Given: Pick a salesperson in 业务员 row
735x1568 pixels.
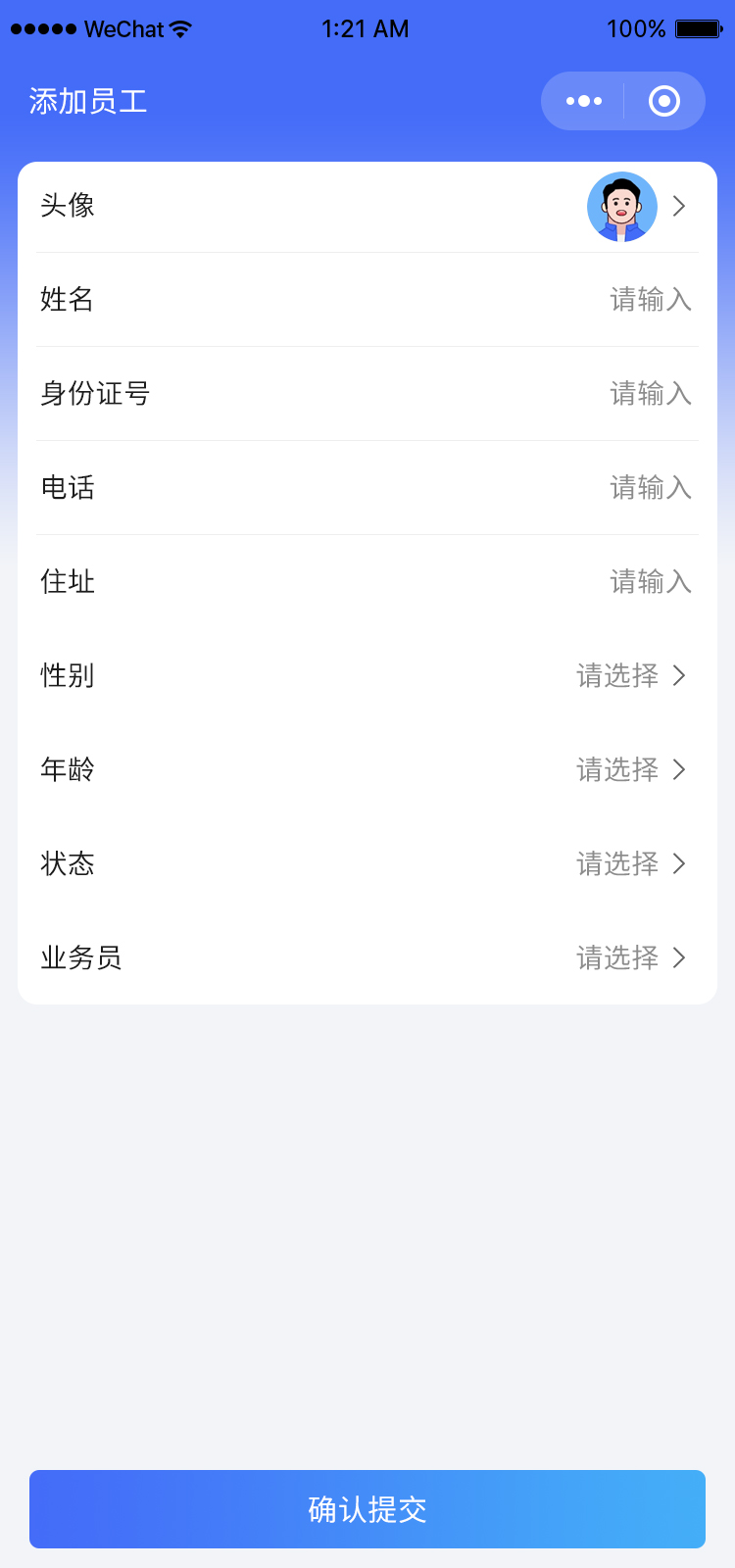Looking at the screenshot, I should [629, 957].
